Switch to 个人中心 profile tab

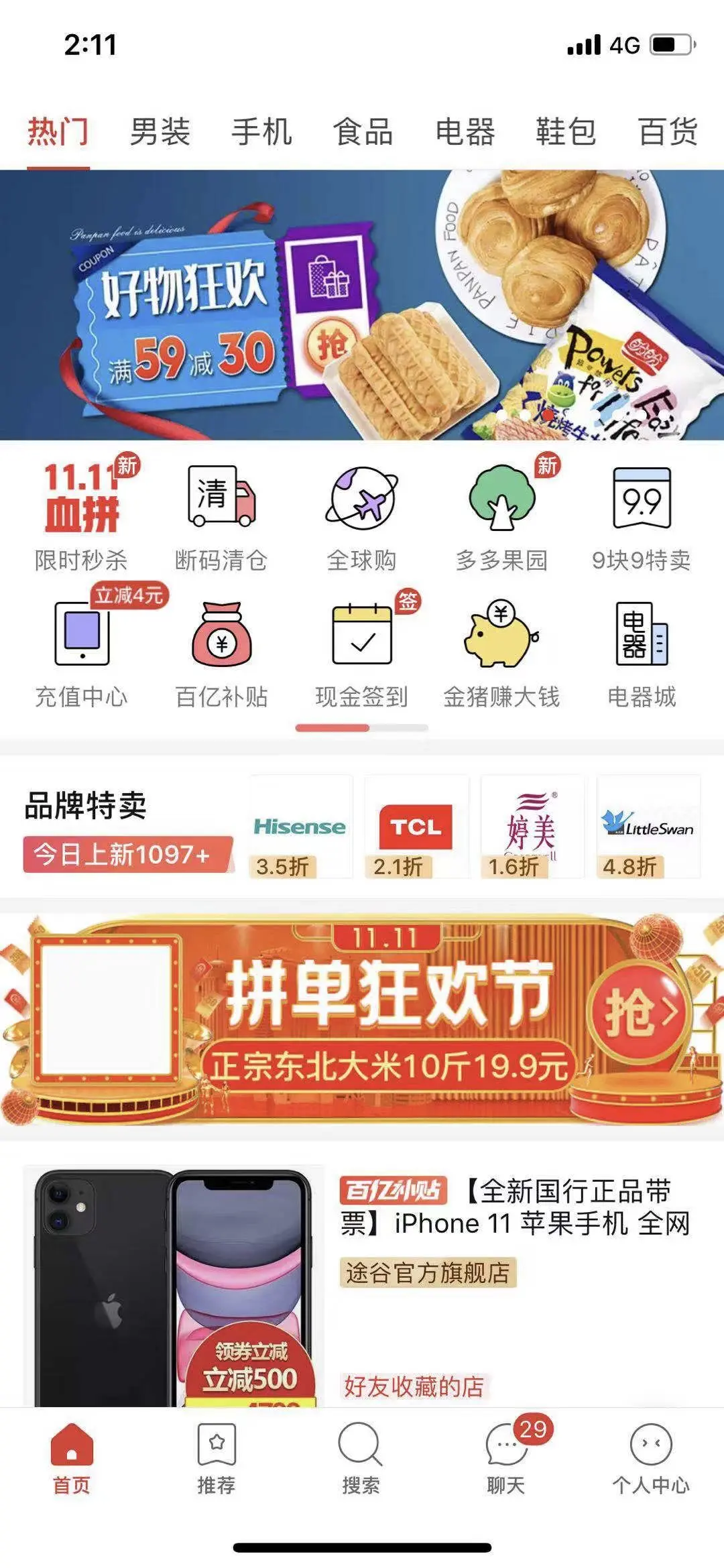(x=650, y=1456)
